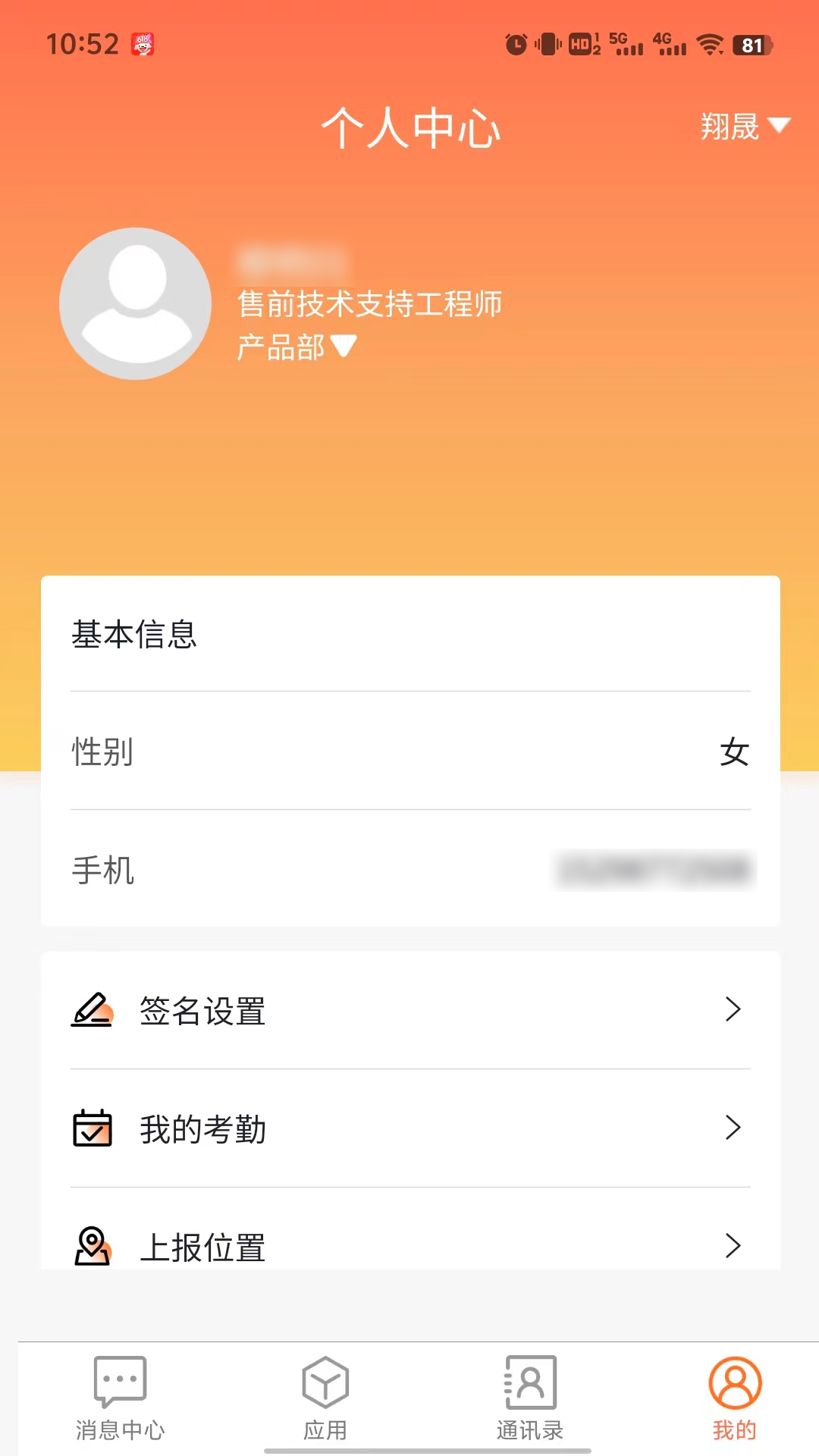Open 签名设置 via its pencil icon
Viewport: 819px width, 1456px height.
(x=93, y=1009)
